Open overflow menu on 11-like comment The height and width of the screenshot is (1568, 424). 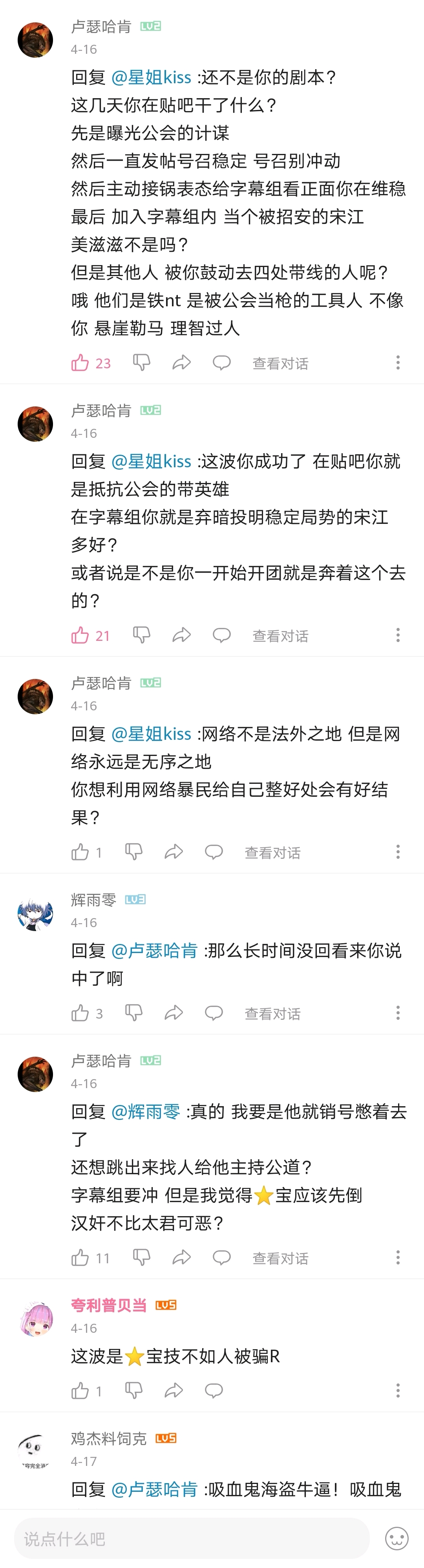(x=398, y=1257)
